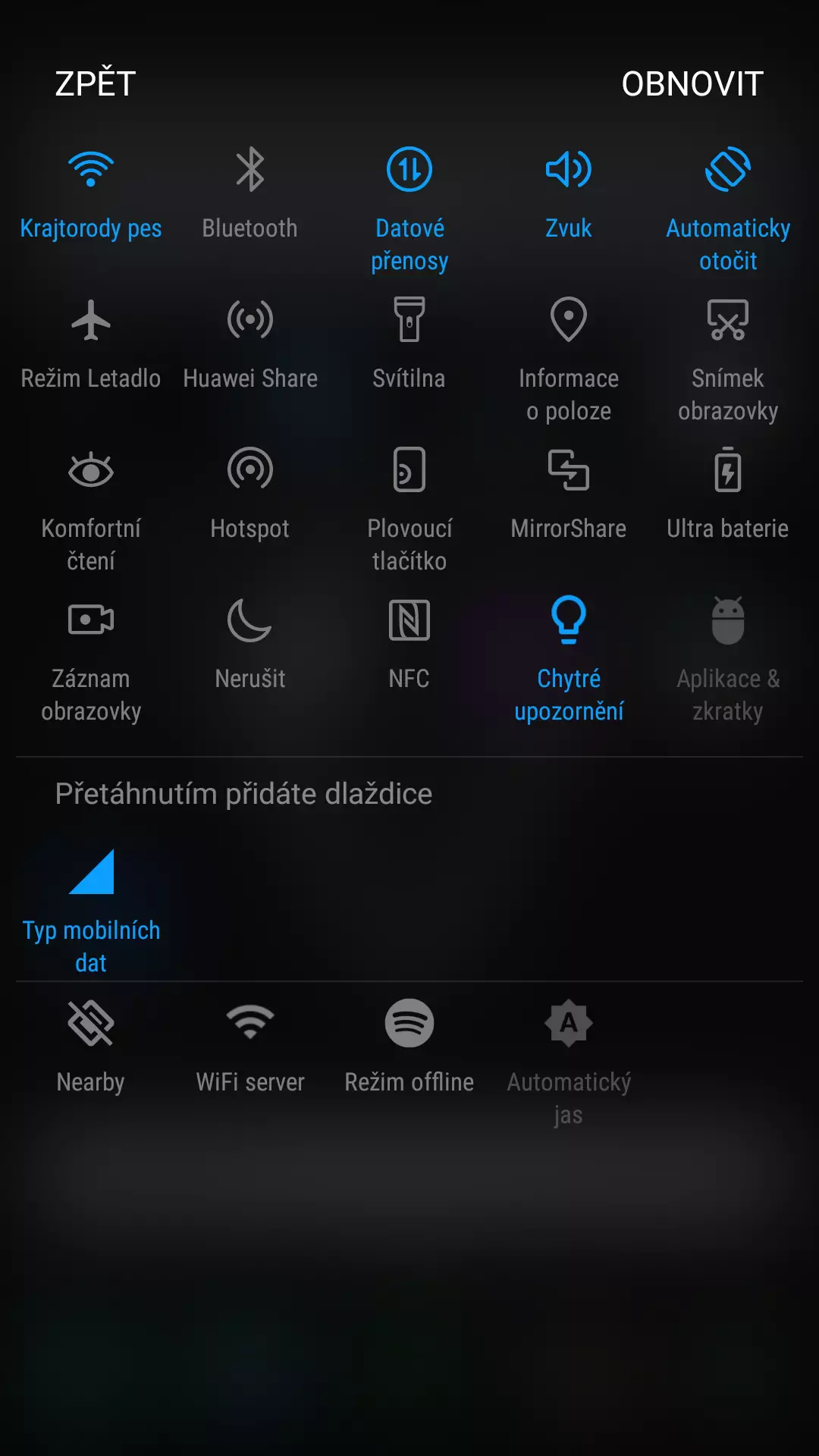Tap OBNOVIT to reset tiles

(692, 83)
